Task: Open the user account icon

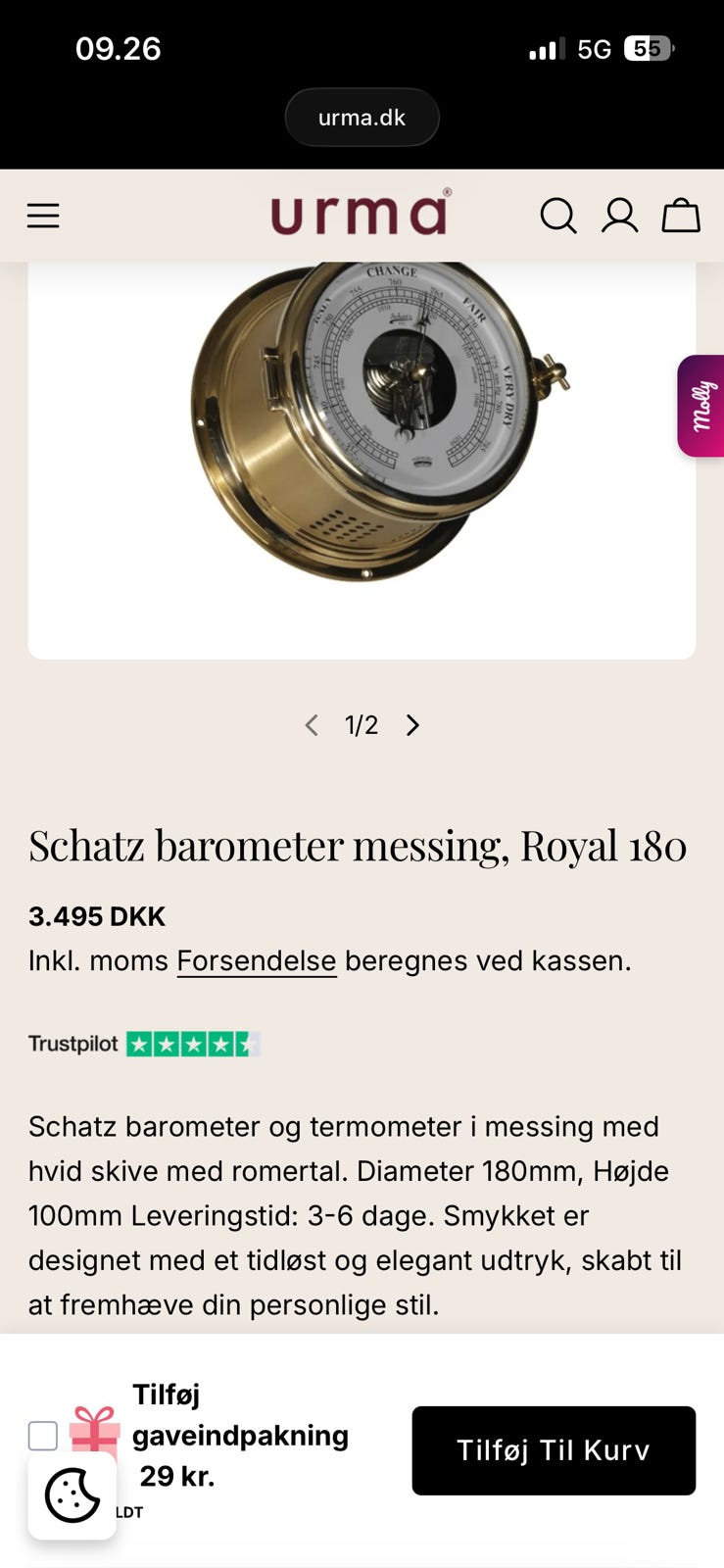Action: [619, 216]
